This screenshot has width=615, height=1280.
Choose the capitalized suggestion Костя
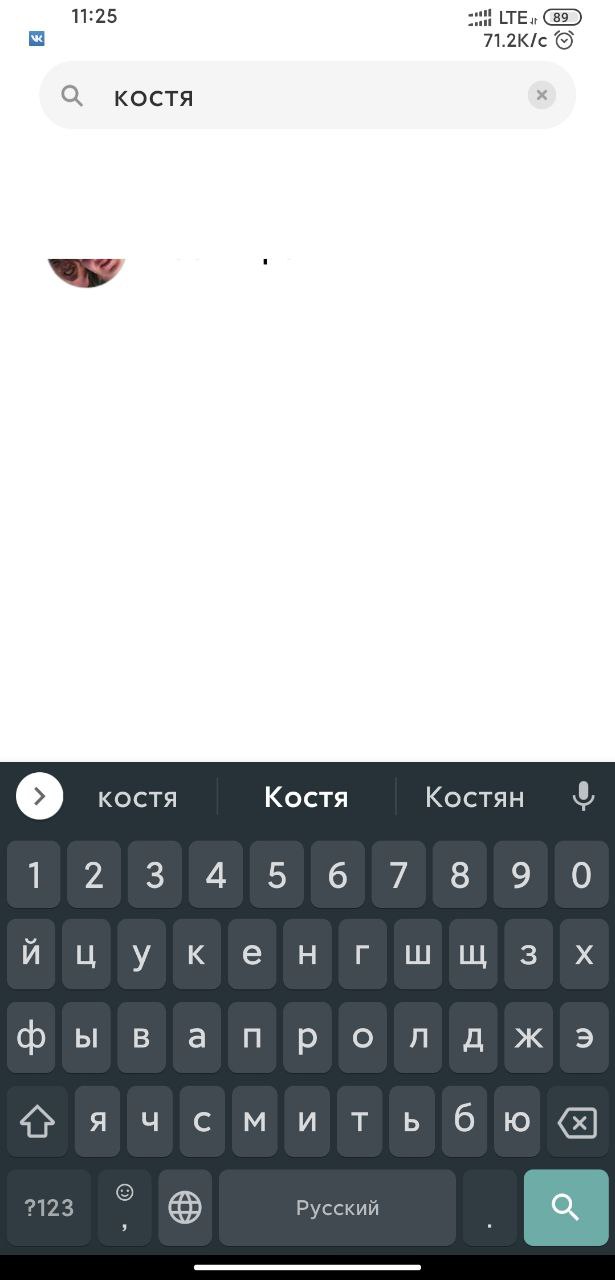click(x=306, y=797)
